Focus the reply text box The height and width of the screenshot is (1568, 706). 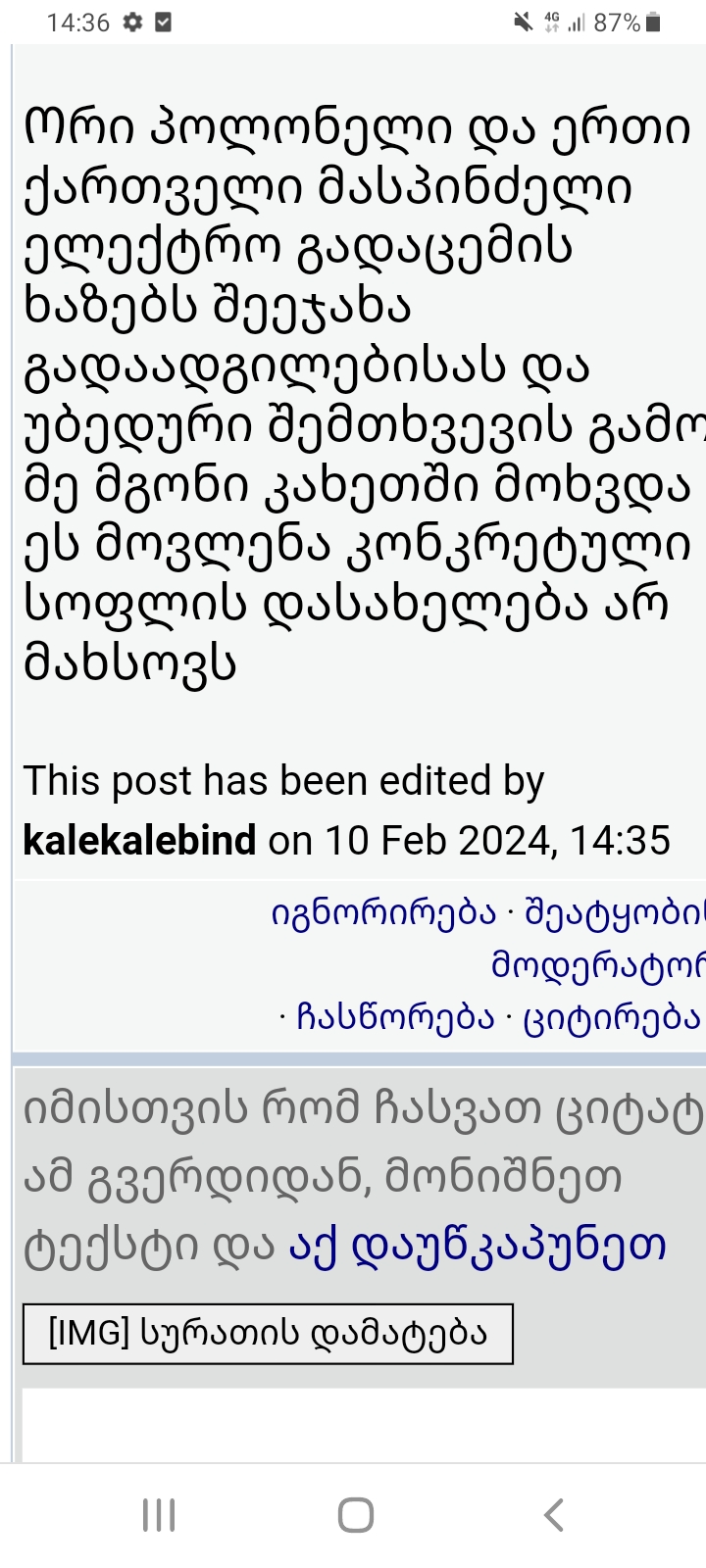point(363,1426)
